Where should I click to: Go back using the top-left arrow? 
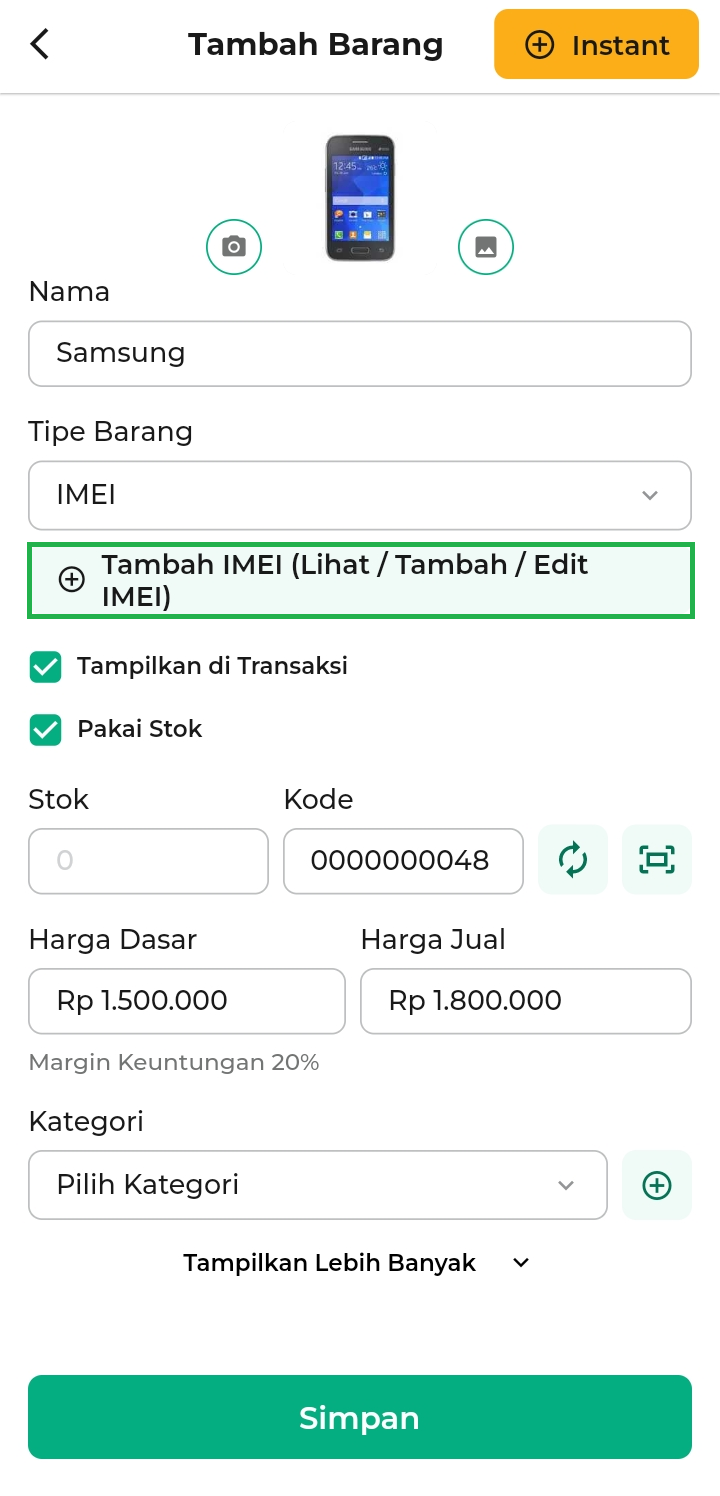40,44
